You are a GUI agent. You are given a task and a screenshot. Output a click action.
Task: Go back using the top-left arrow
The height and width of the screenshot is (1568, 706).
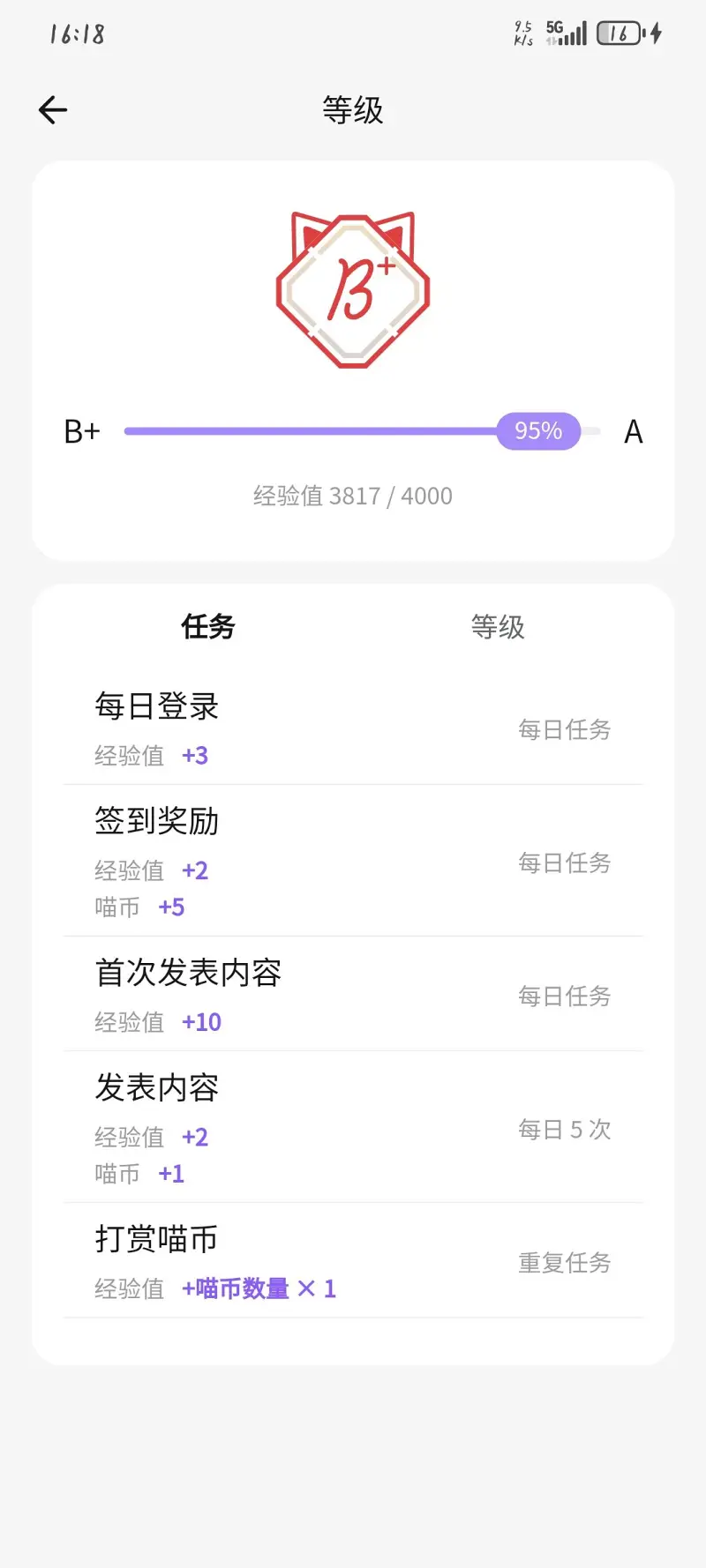click(x=53, y=110)
